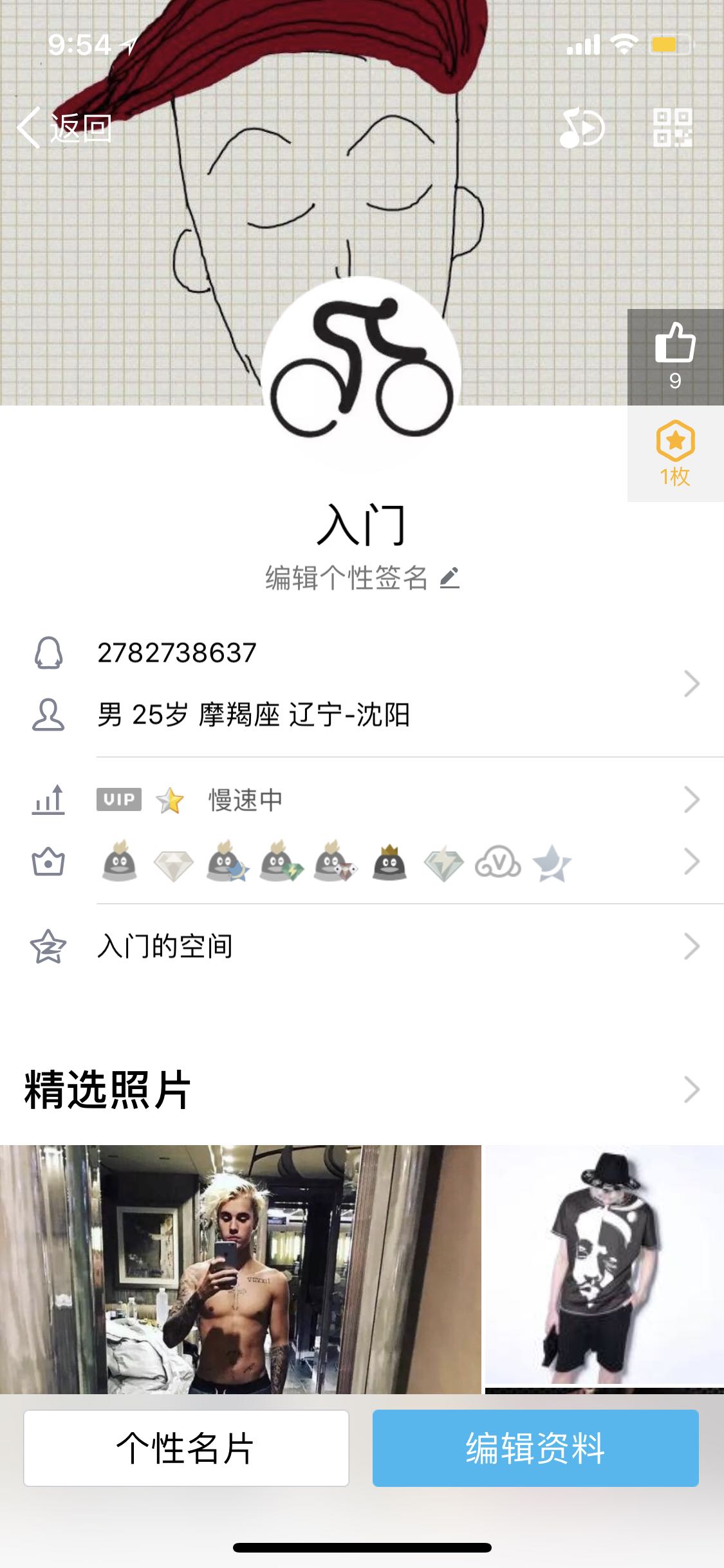Open the VIP level row showing 慢速中
Viewport: 724px width, 1568px height.
click(x=386, y=800)
